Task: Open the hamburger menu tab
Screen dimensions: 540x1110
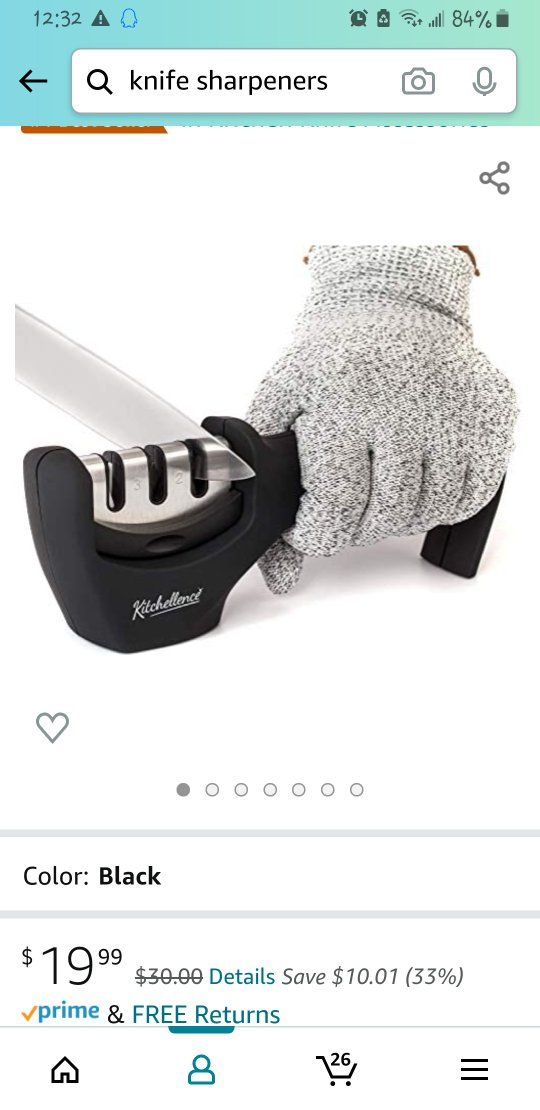Action: [x=474, y=1069]
